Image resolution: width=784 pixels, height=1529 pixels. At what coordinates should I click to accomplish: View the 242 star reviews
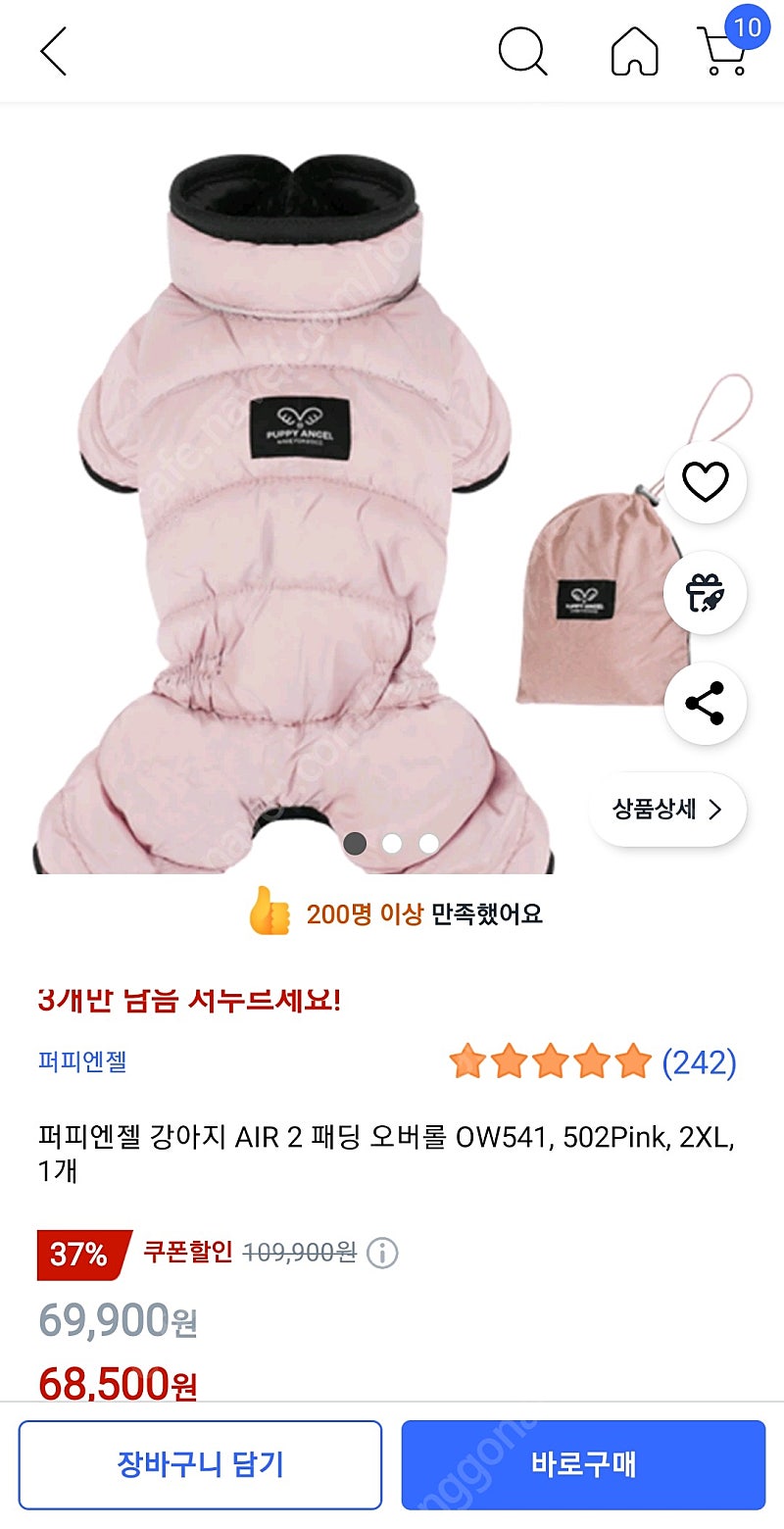[x=593, y=1061]
